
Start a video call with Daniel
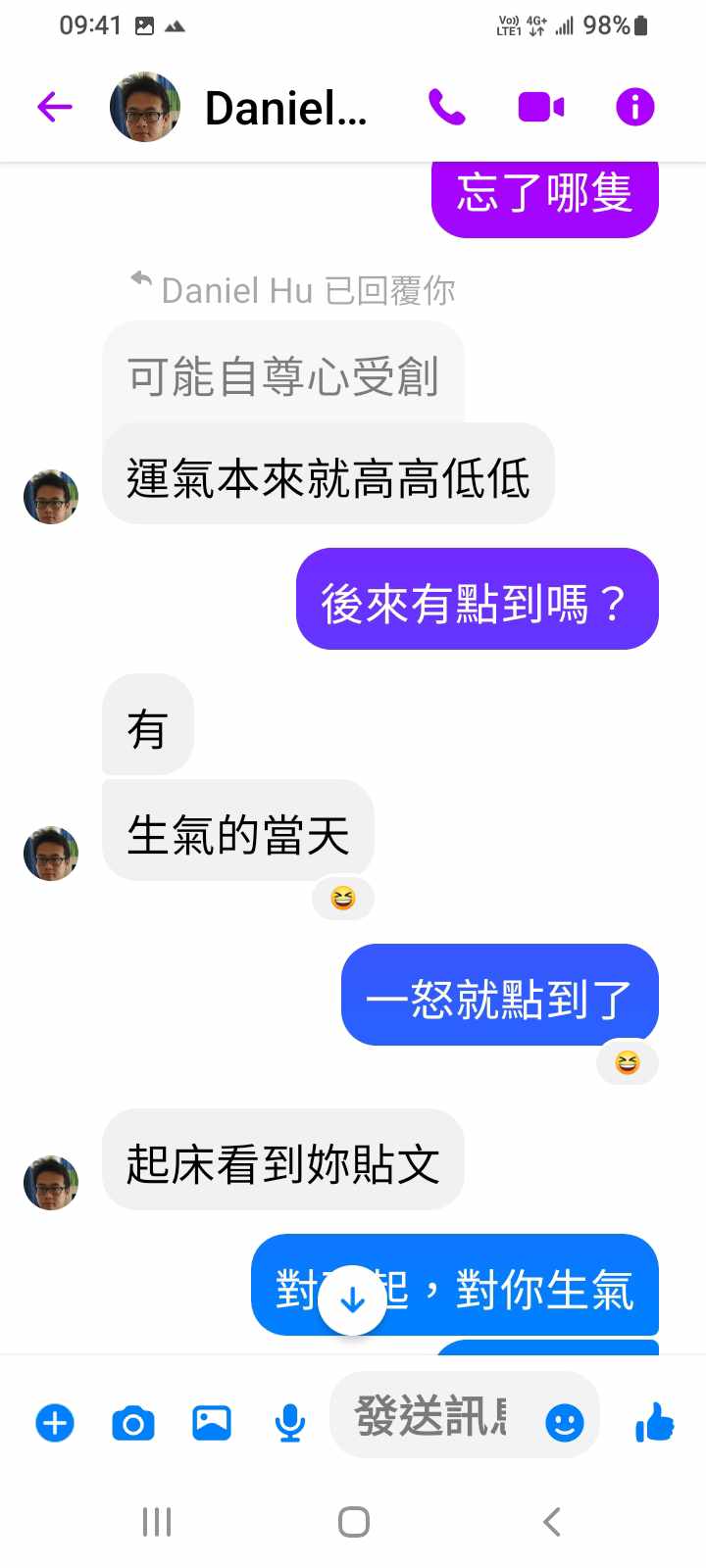540,107
